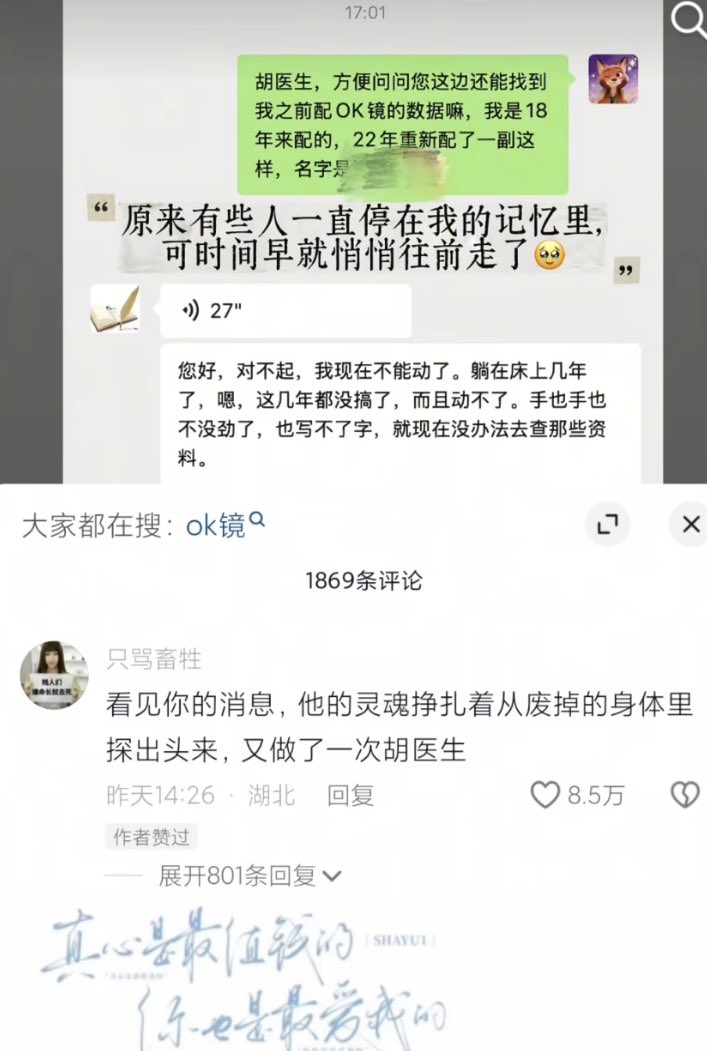This screenshot has width=707, height=1051.
Task: Search the suggested term ok镜
Action: [x=224, y=526]
